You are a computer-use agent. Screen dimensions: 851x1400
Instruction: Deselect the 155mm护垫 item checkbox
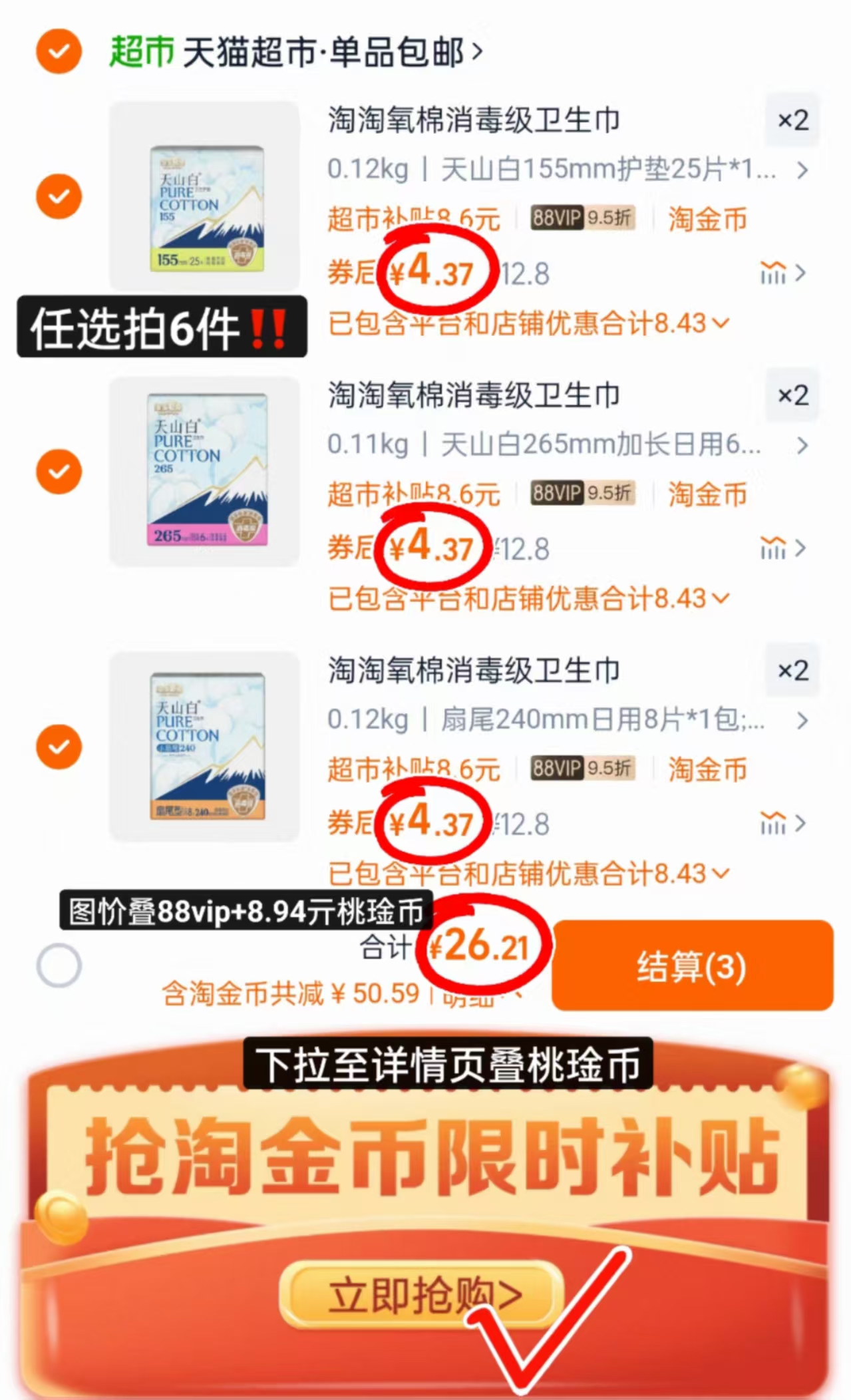point(59,196)
